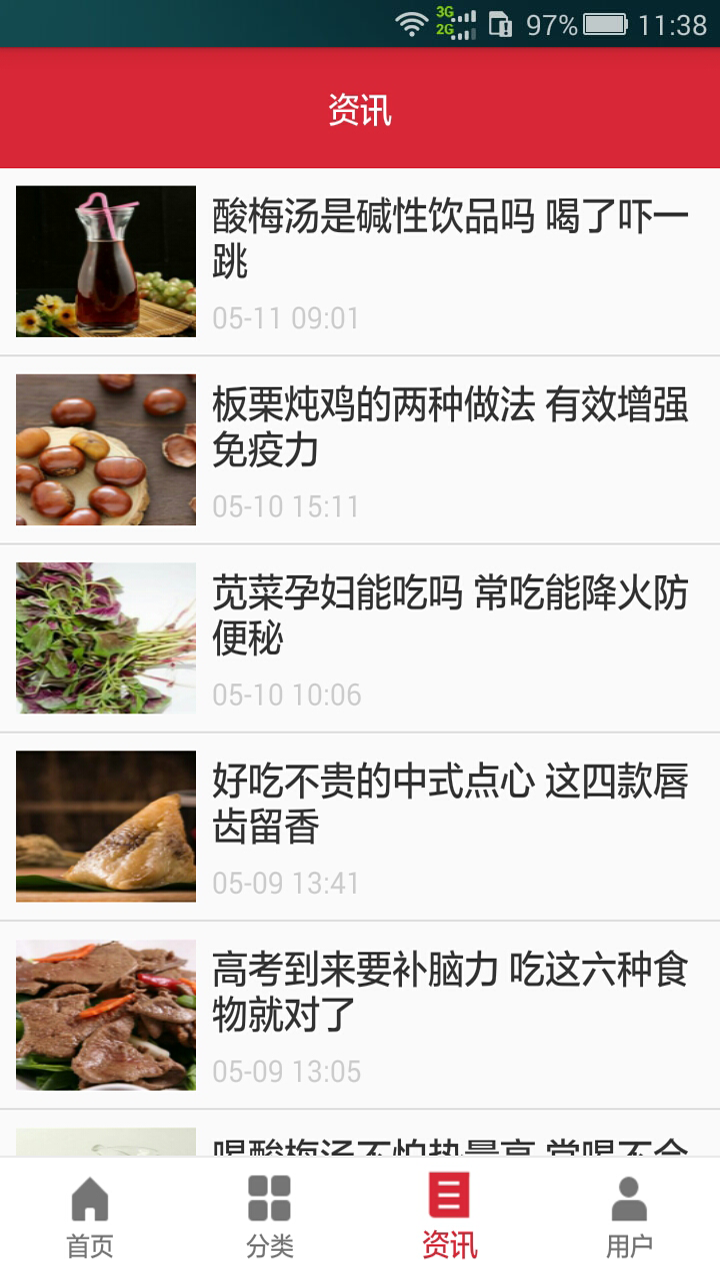This screenshot has height=1280, width=720.
Task: Open the 板栗炖鸡的两种做法 article
Action: [x=450, y=428]
